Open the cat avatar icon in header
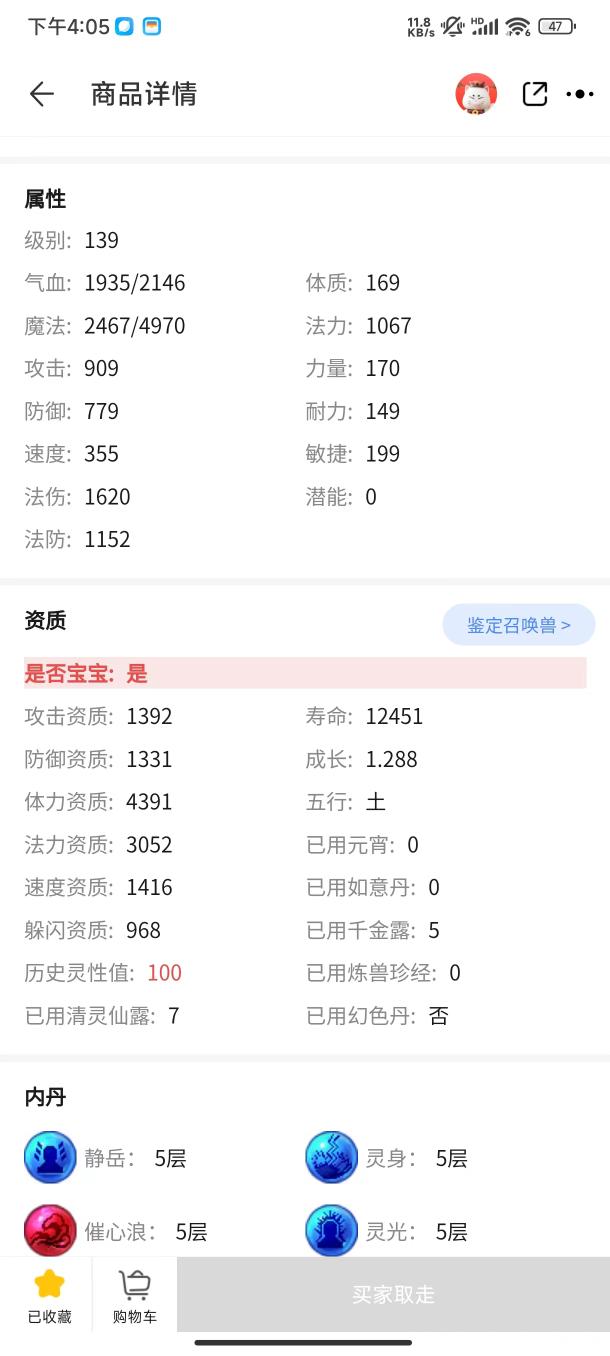610x1356 pixels. [x=476, y=94]
